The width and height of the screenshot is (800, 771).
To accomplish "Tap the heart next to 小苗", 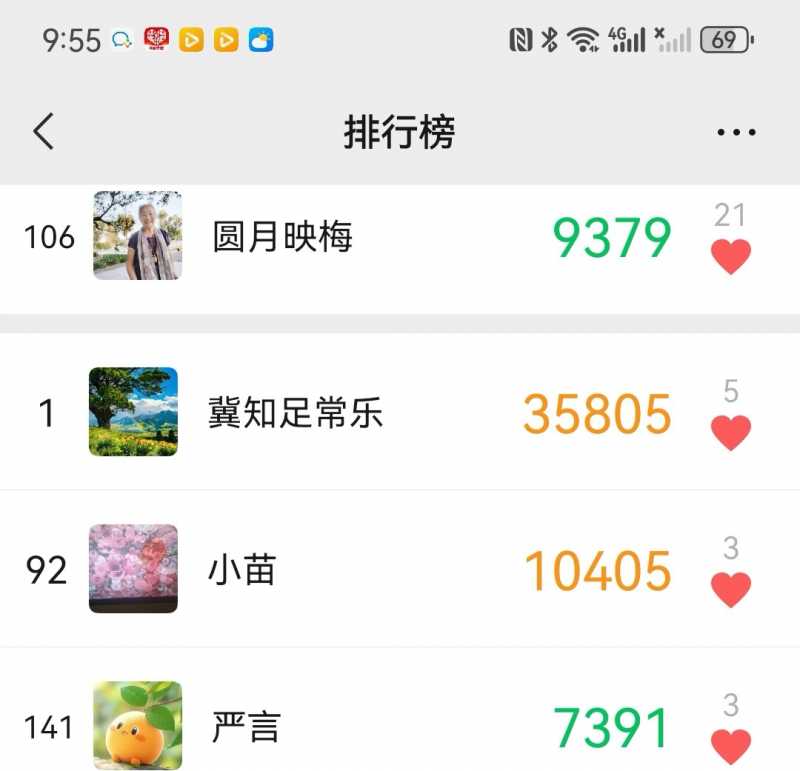I will click(x=731, y=590).
